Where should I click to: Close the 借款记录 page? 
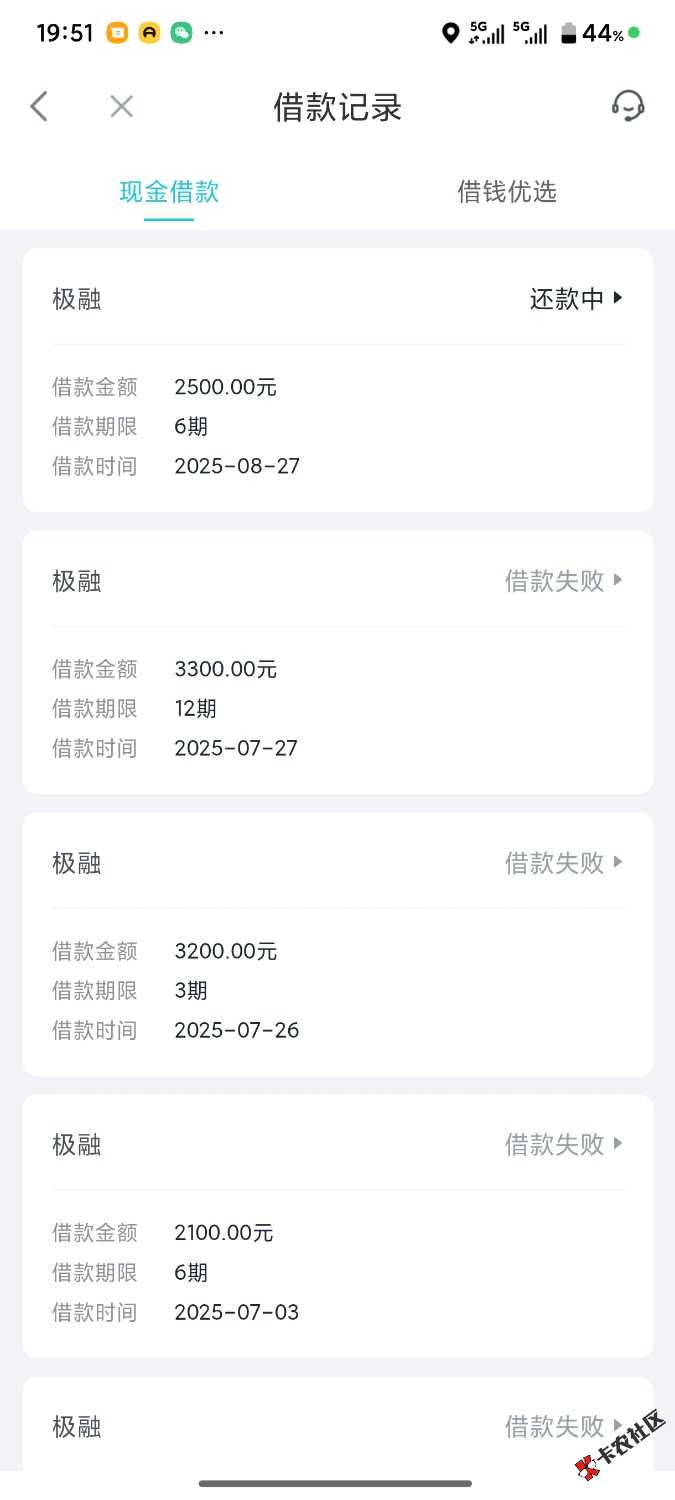pos(121,106)
